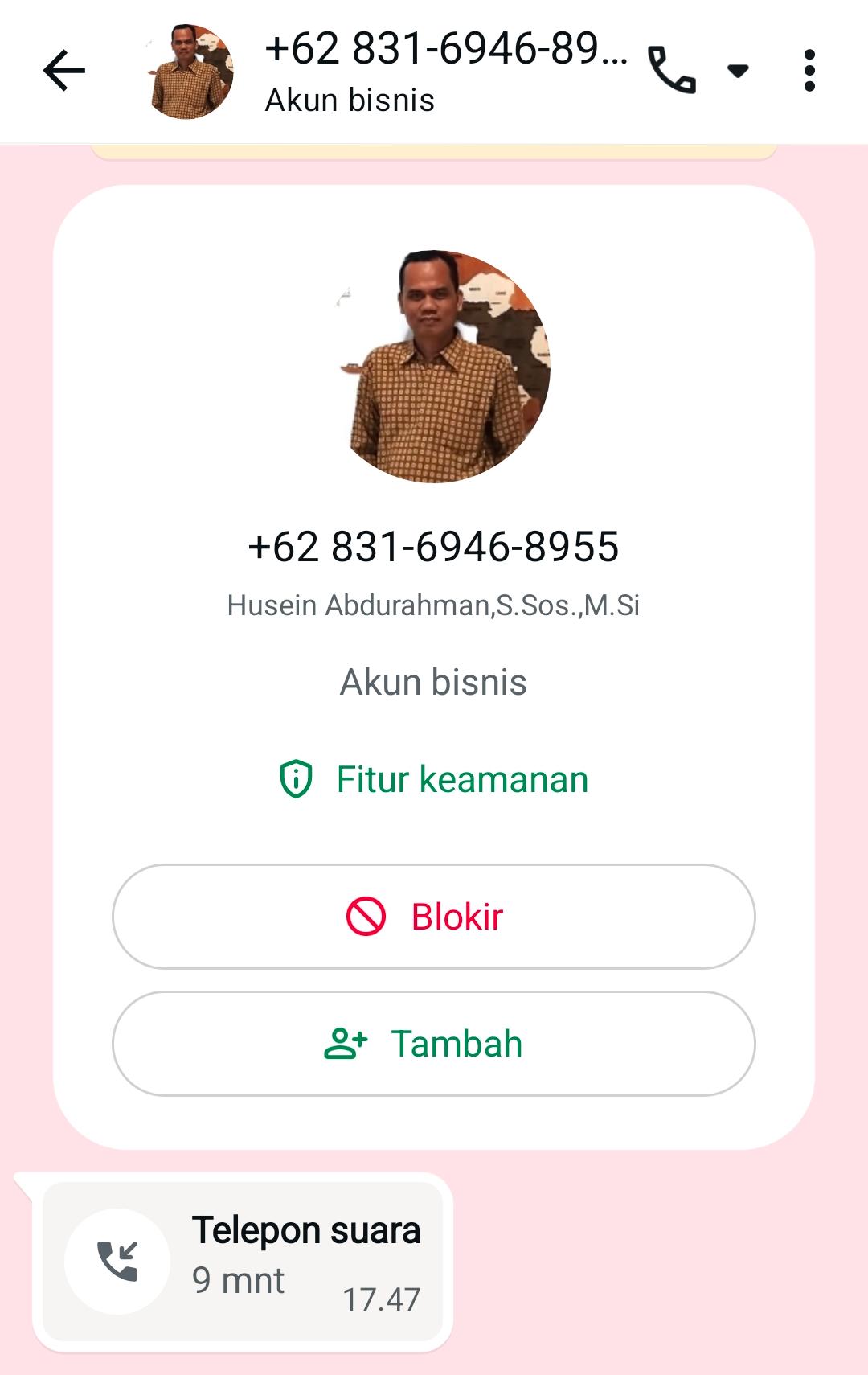This screenshot has height=1375, width=868.
Task: Add this number to contacts with Tambah
Action: [434, 1044]
